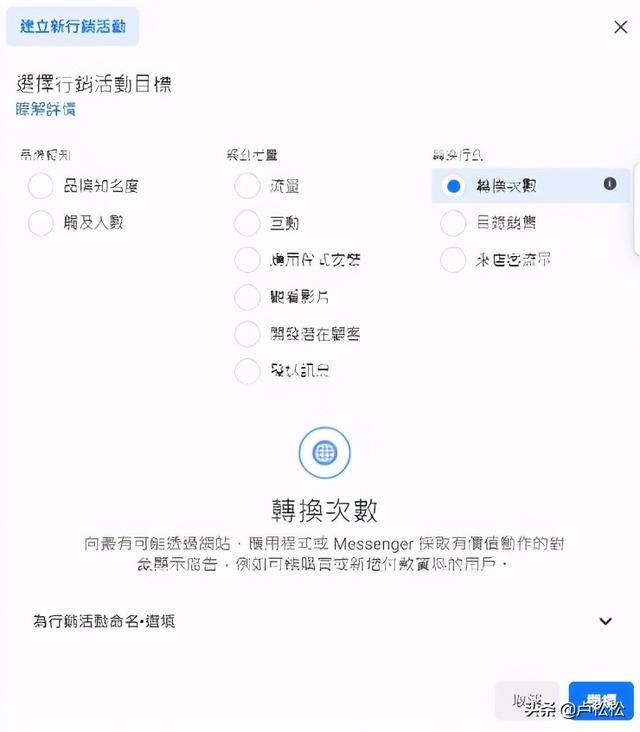The height and width of the screenshot is (732, 640).
Task: Pick the 互動 objective
Action: click(x=247, y=223)
